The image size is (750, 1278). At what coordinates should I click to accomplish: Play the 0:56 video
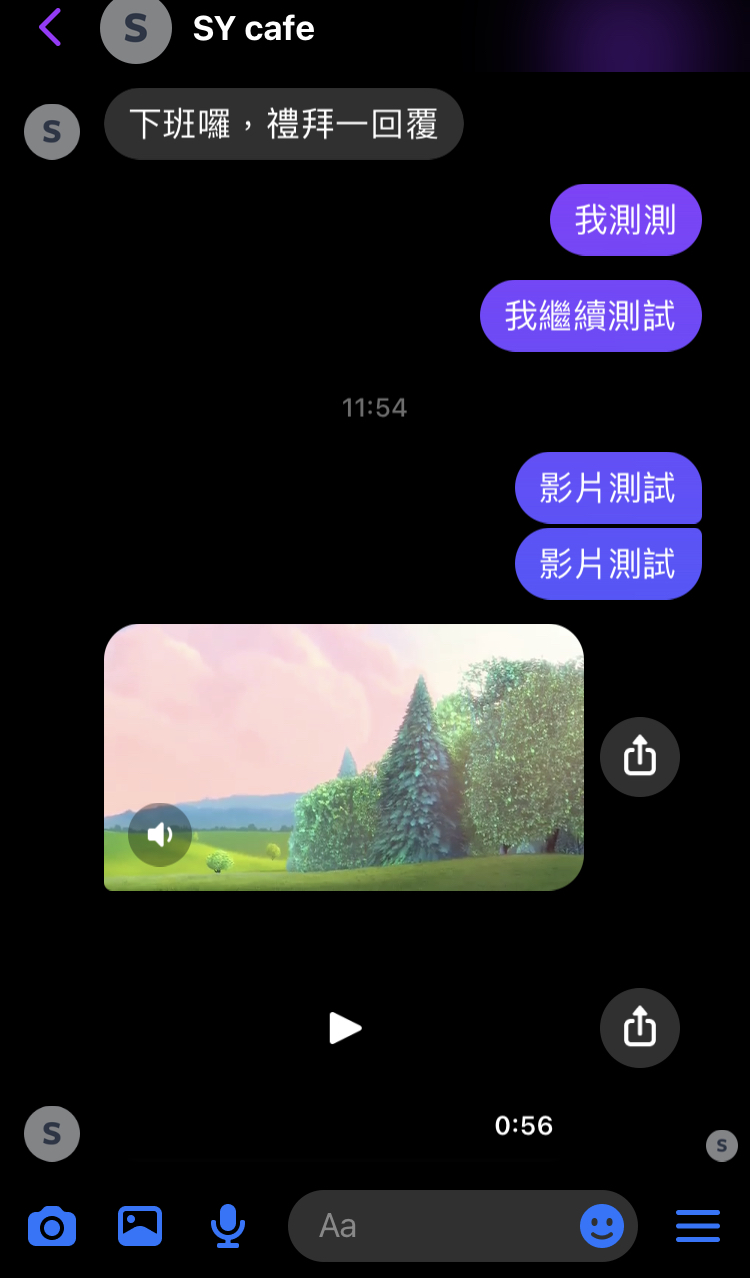pos(345,1027)
